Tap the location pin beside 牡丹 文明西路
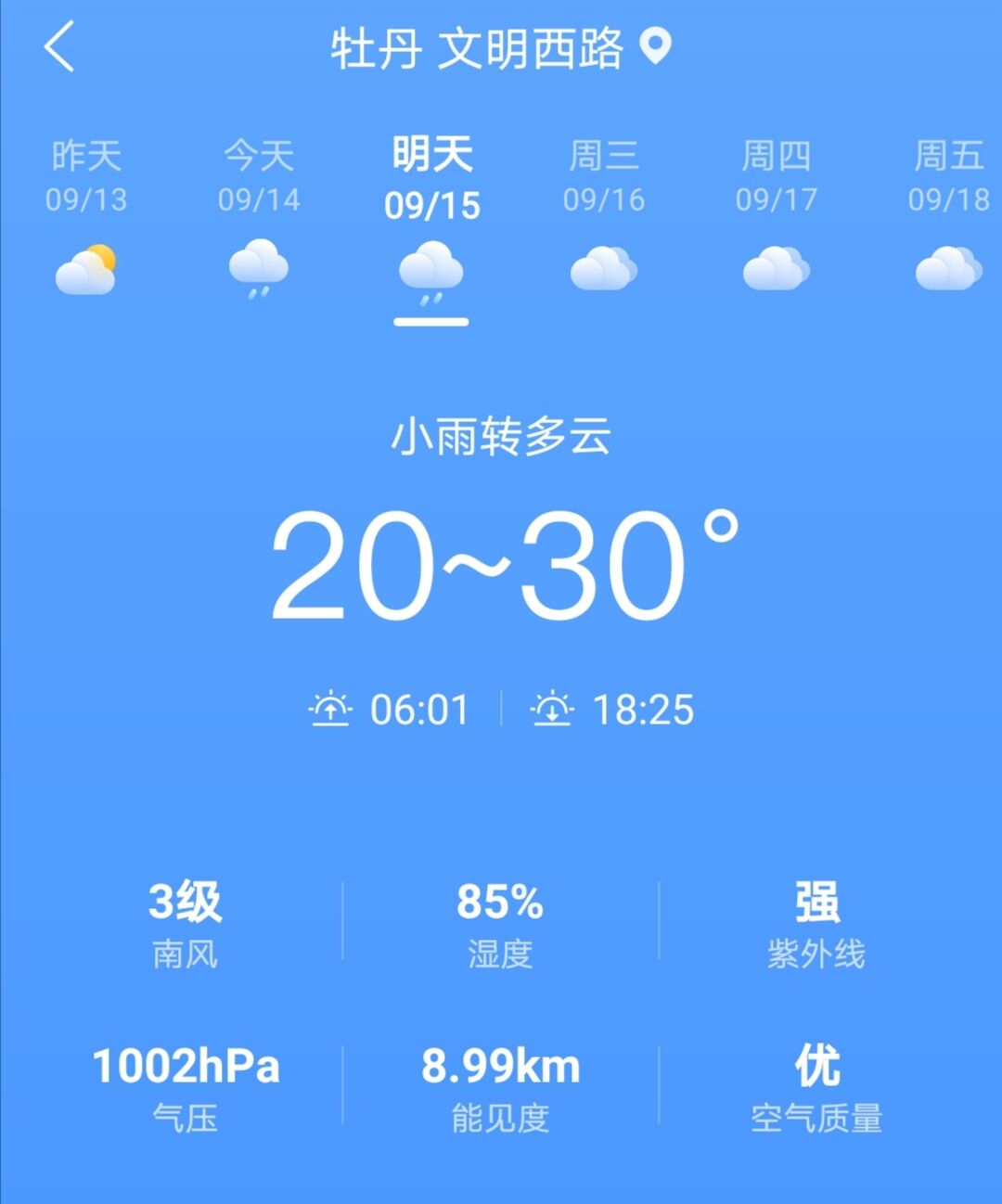This screenshot has width=1002, height=1204. [x=656, y=46]
